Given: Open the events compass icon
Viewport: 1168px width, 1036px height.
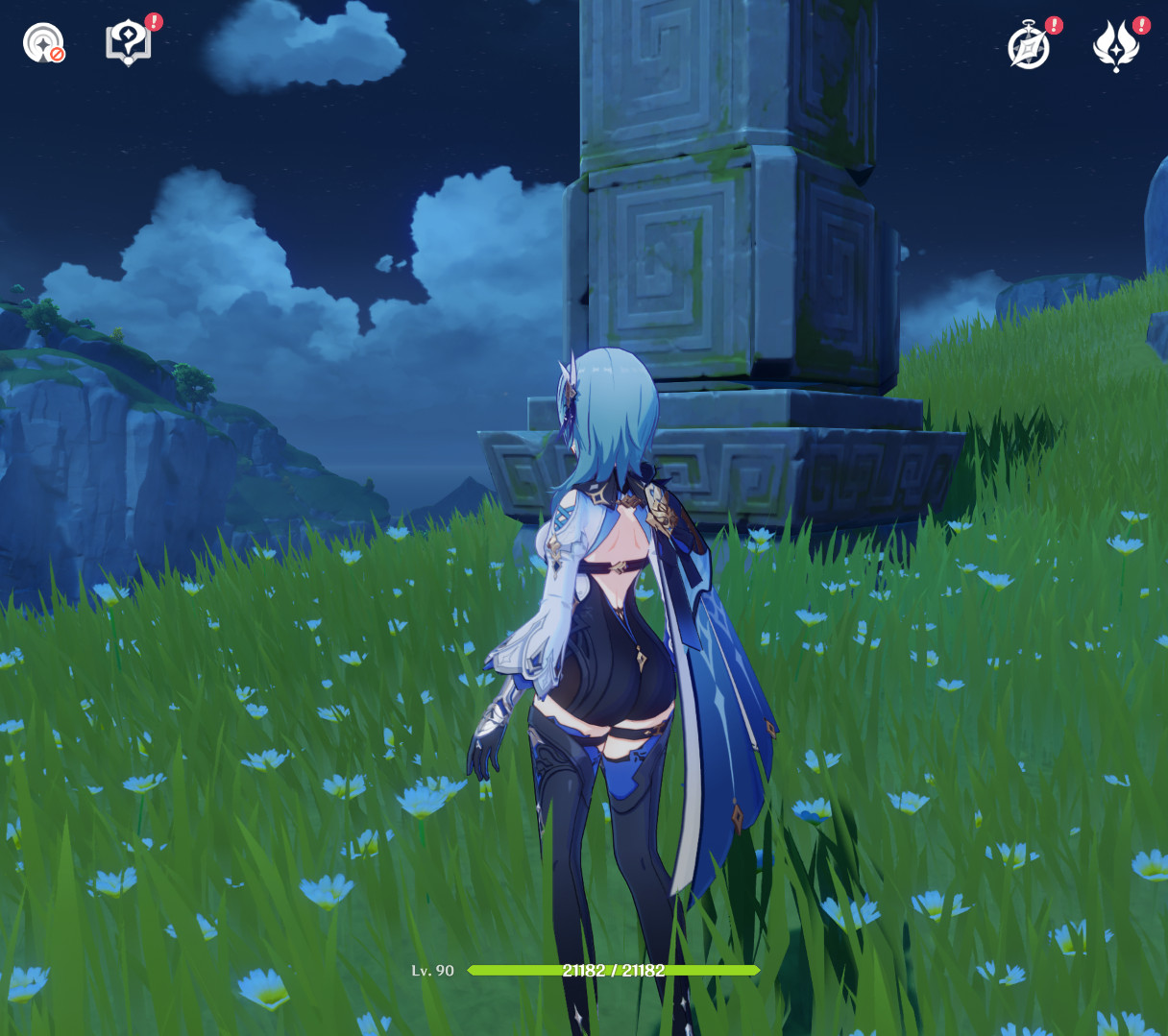Looking at the screenshot, I should pos(1029,46).
